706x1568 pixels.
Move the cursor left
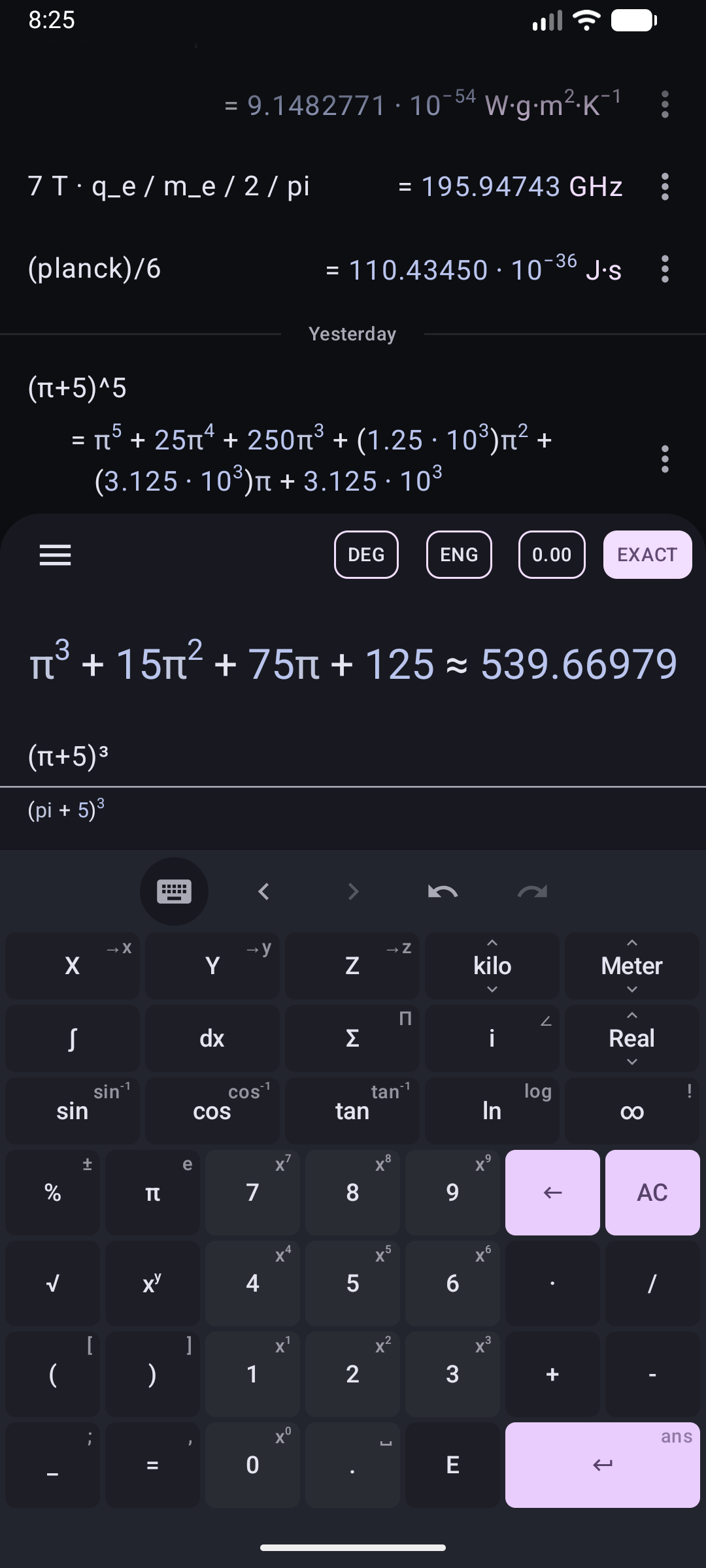click(263, 891)
